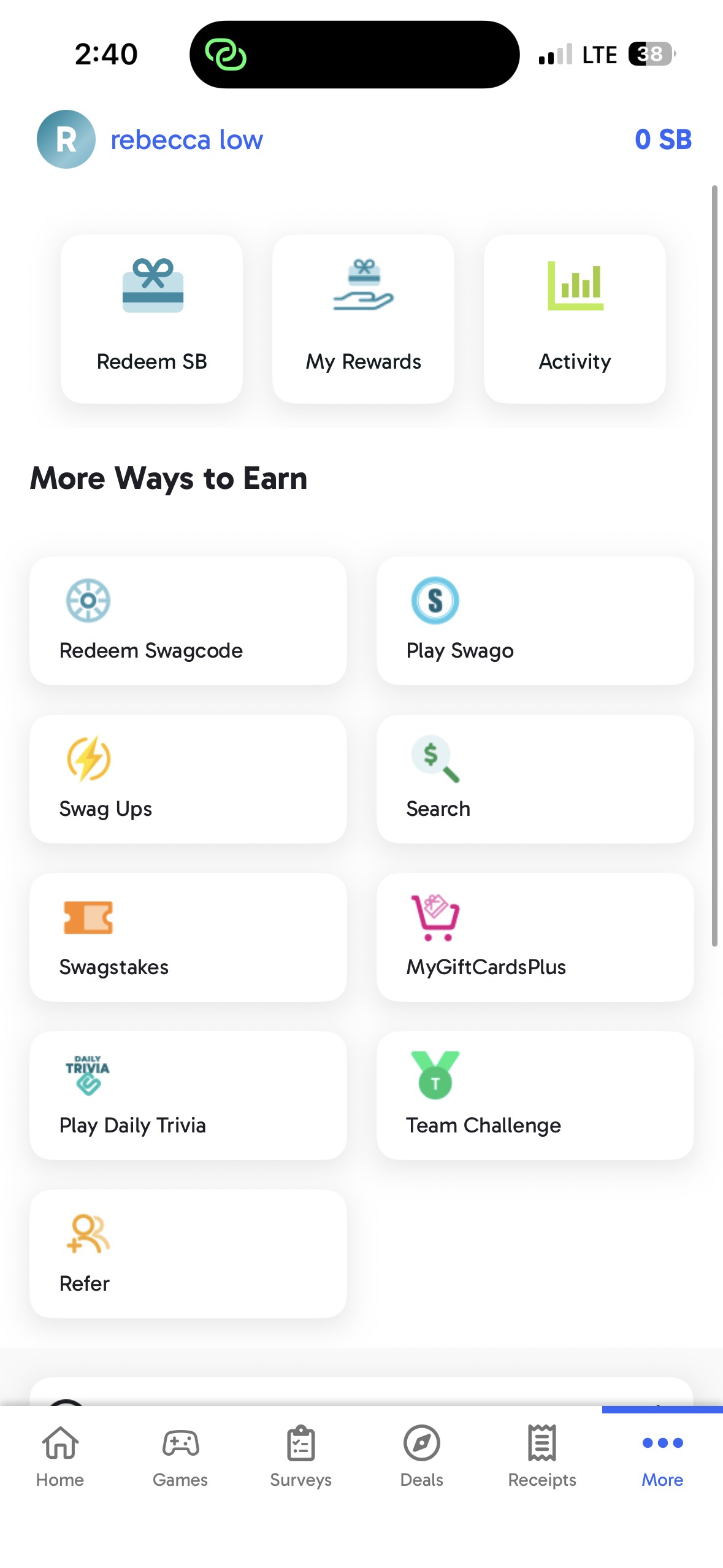Open rebecca low's profile
The width and height of the screenshot is (723, 1568).
(x=186, y=140)
